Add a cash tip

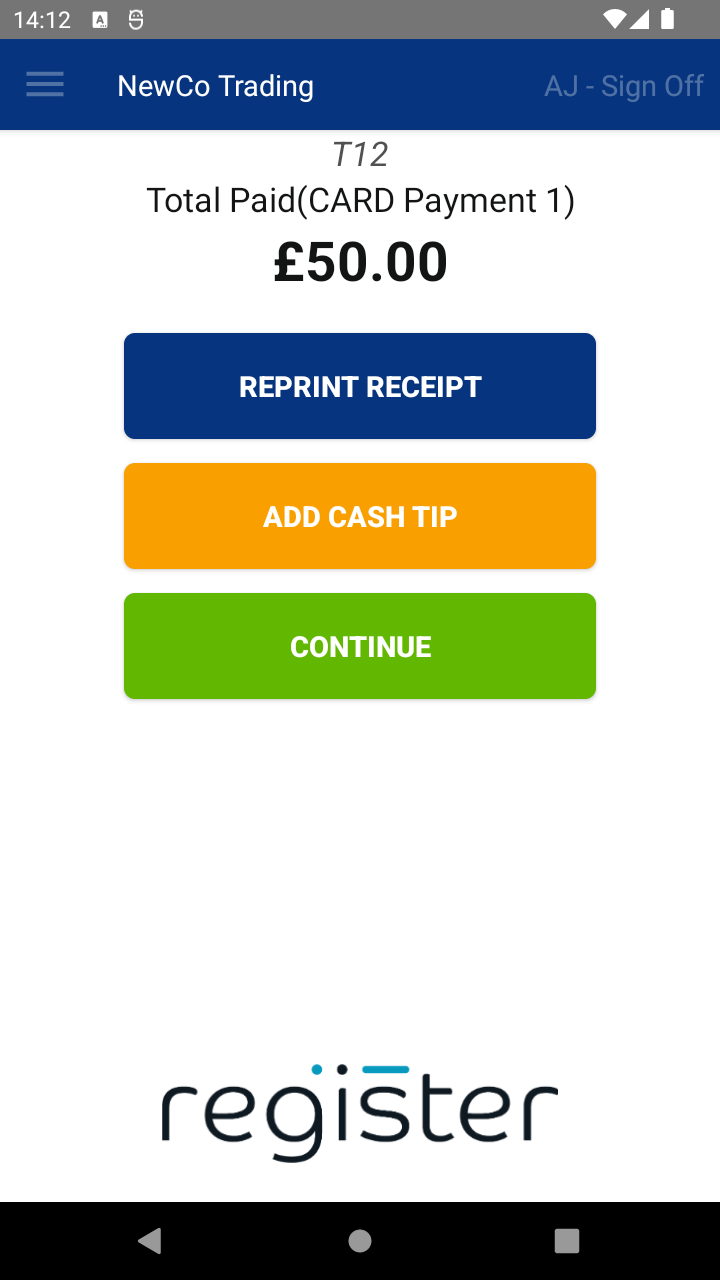coord(360,516)
